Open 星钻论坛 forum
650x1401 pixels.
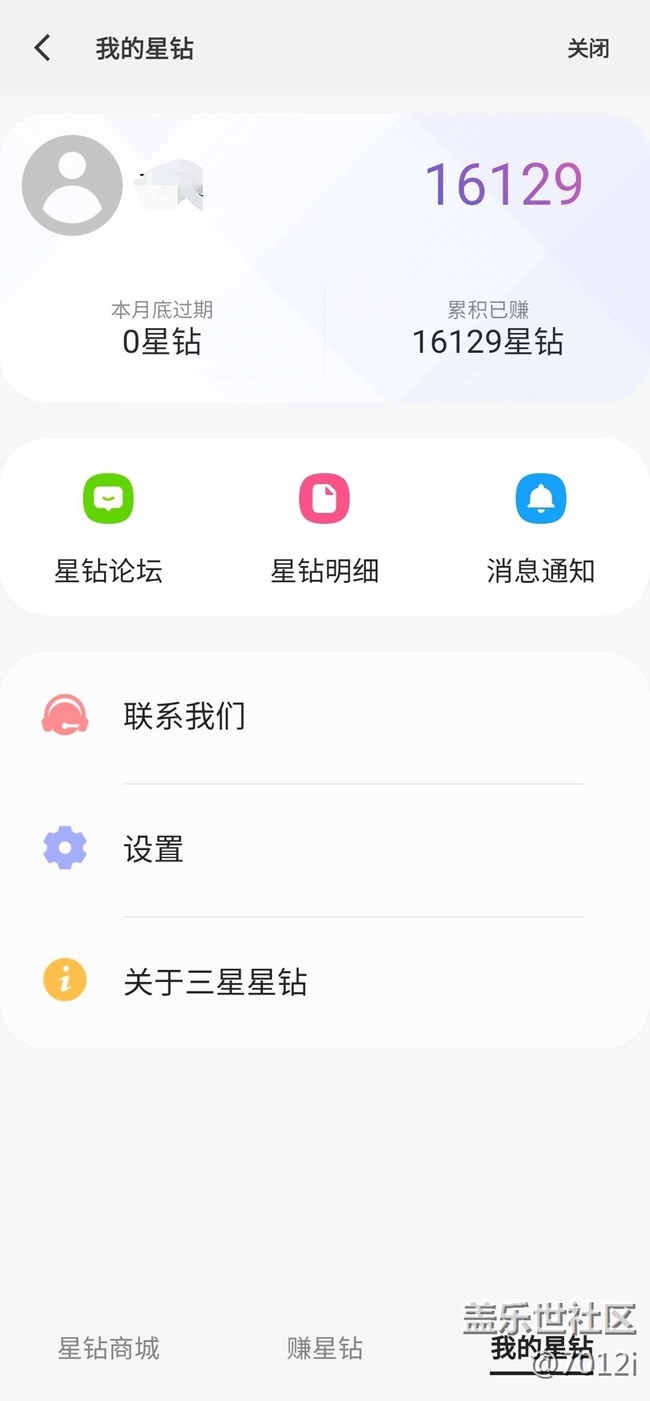coord(108,528)
